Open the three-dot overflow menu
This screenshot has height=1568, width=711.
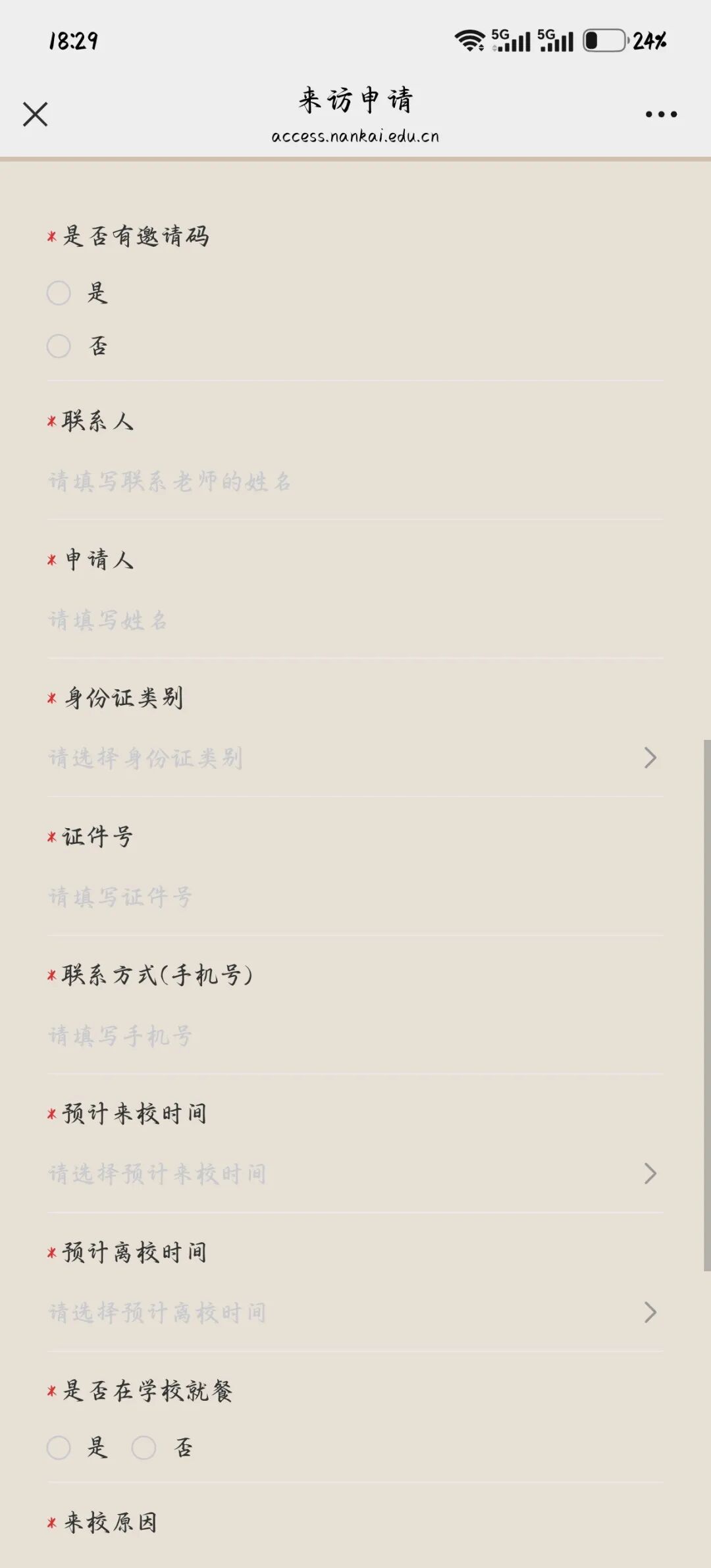[661, 114]
